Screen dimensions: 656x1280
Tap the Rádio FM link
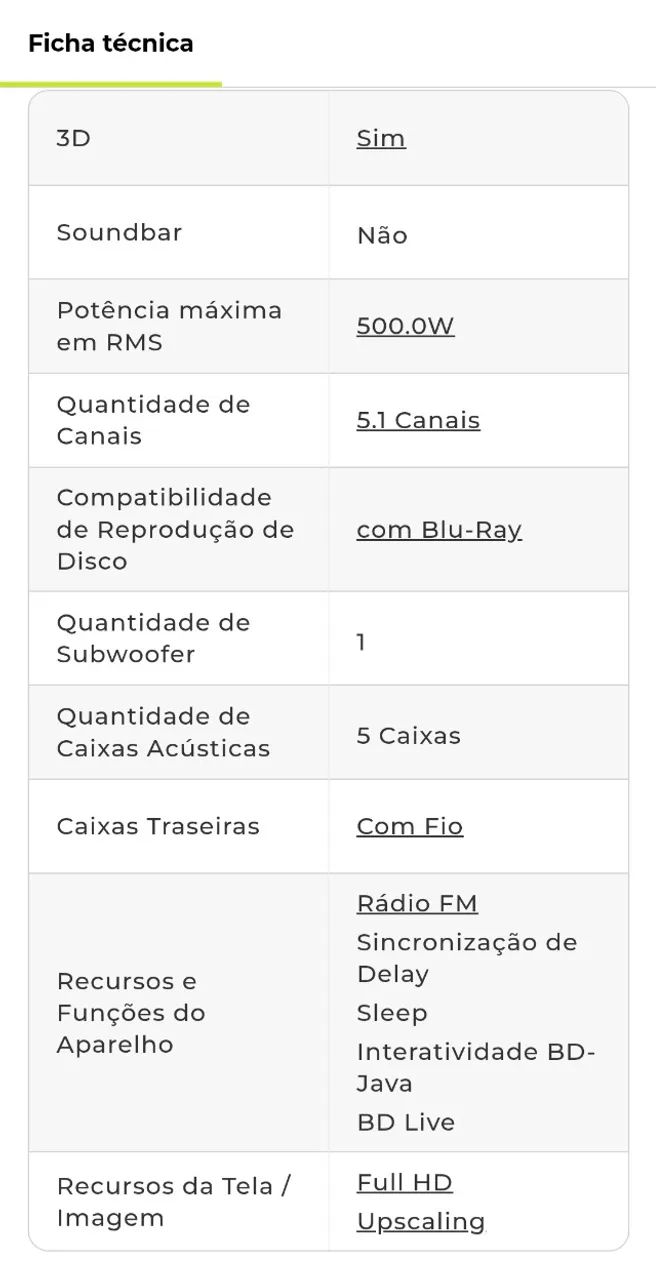pos(417,903)
